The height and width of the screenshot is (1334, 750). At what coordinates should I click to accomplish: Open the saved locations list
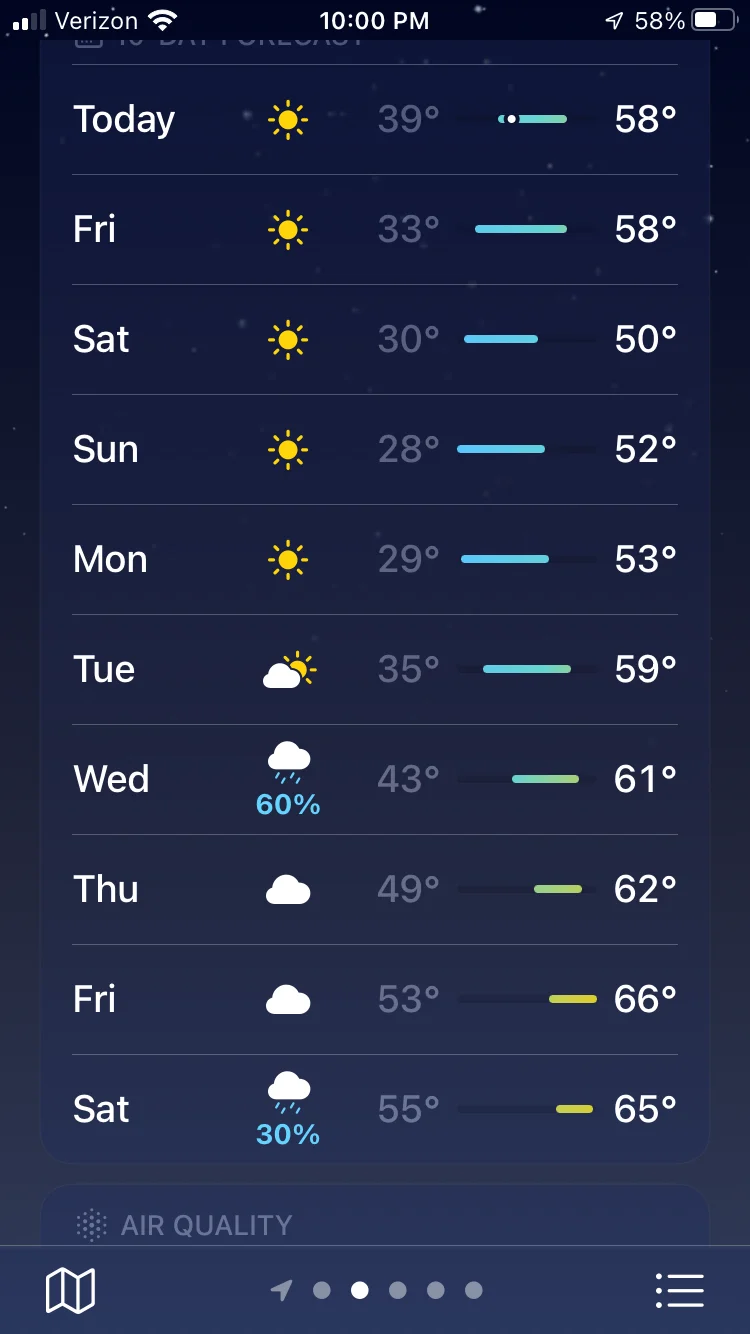coord(680,1290)
